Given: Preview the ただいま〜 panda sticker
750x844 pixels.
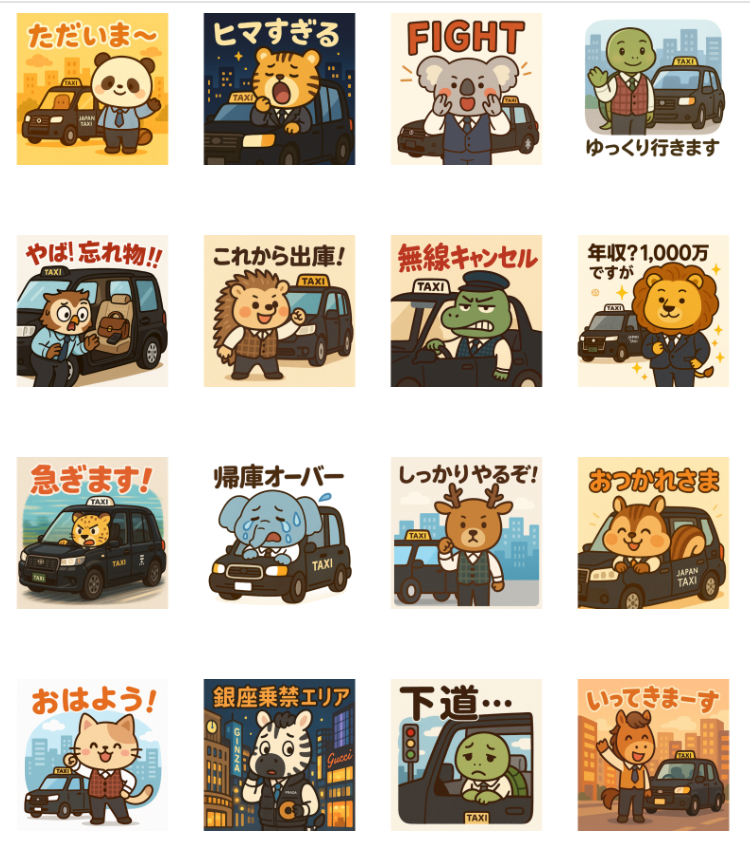Looking at the screenshot, I should click(x=92, y=89).
